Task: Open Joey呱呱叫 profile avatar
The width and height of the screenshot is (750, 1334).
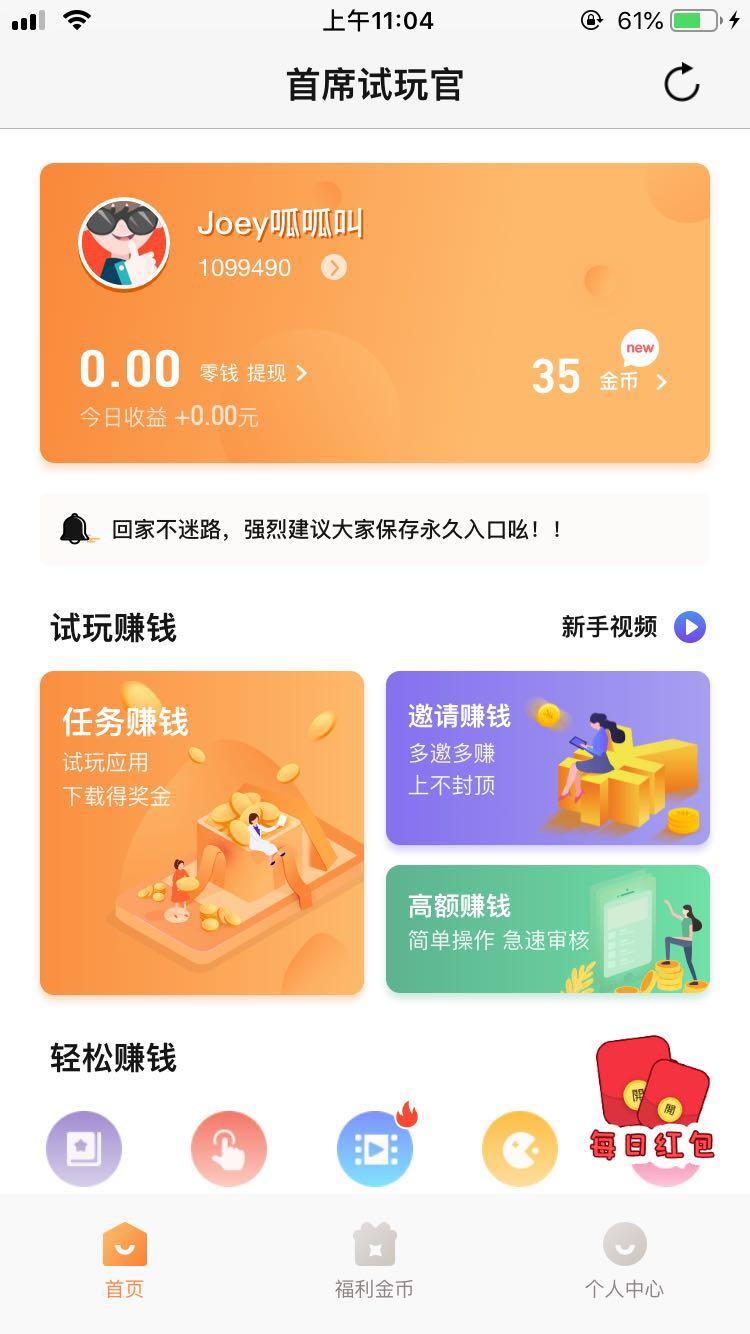Action: (124, 244)
